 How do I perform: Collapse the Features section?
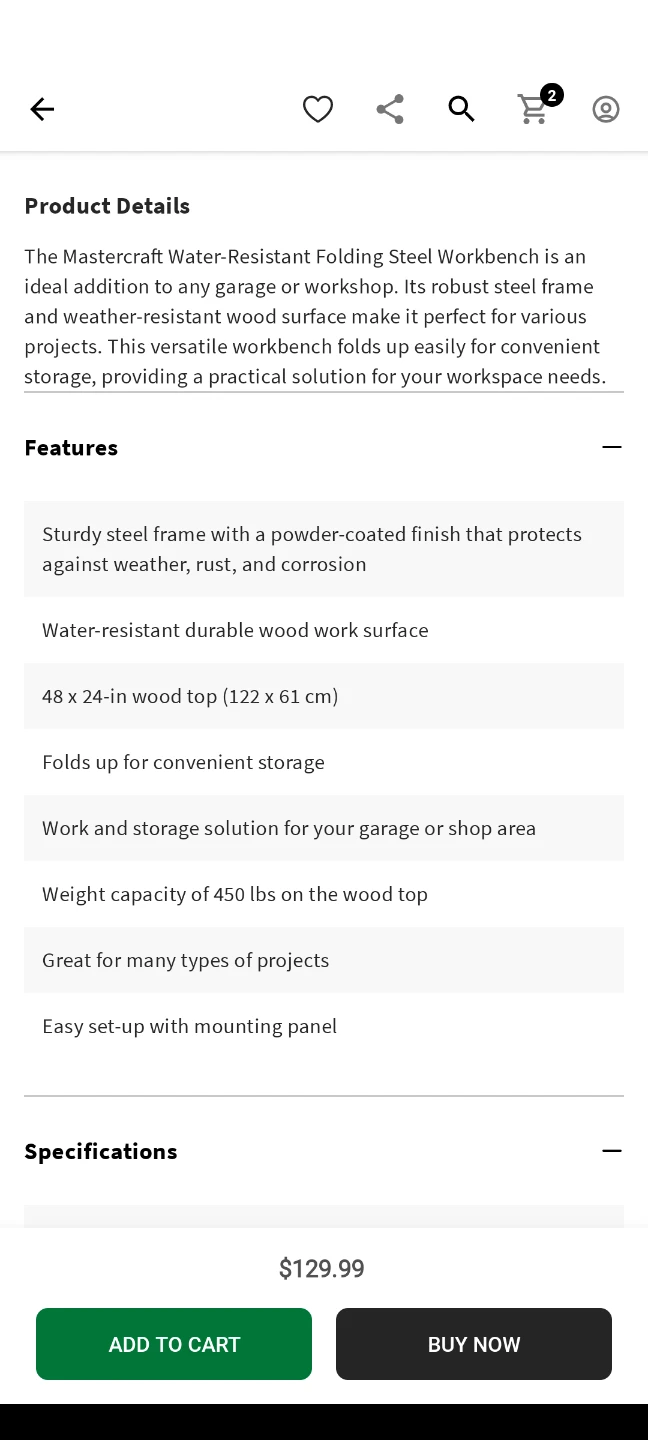point(612,447)
